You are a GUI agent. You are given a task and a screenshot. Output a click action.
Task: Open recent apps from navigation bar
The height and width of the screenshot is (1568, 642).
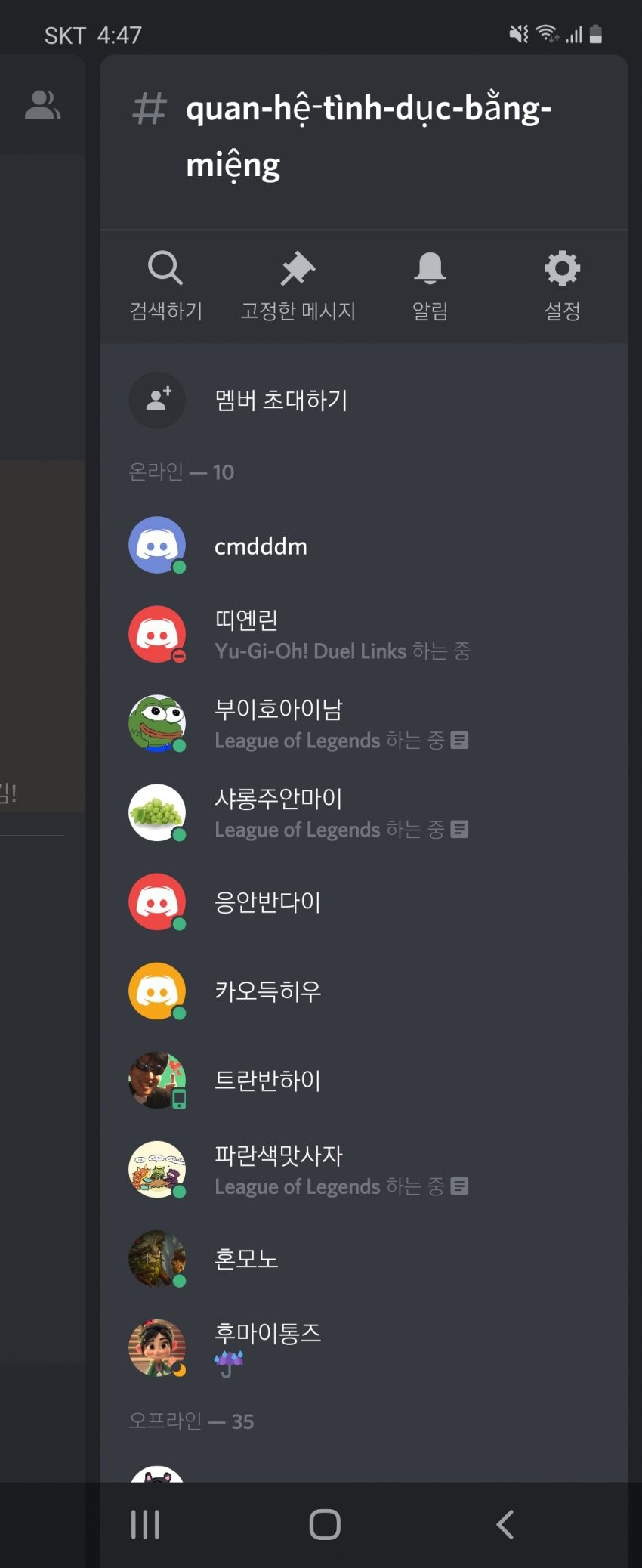click(x=145, y=1524)
